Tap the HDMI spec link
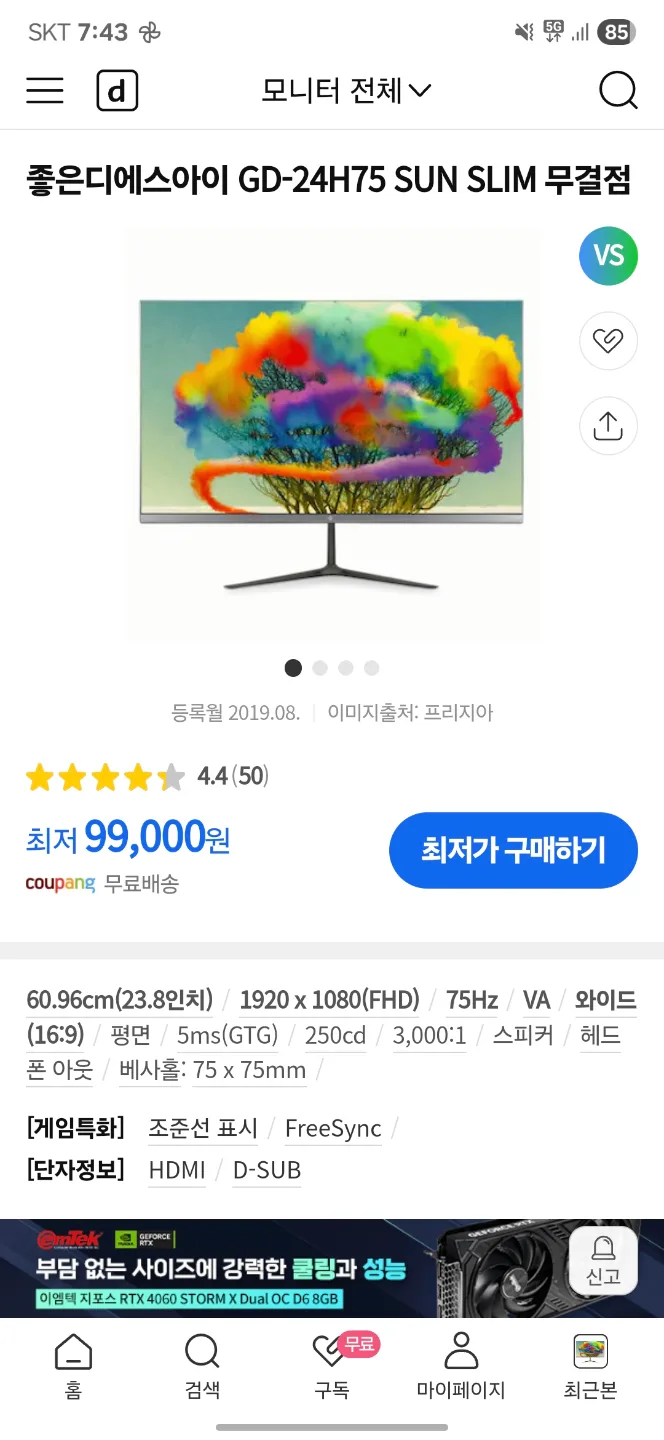Image resolution: width=664 pixels, height=1440 pixels. 177,1170
